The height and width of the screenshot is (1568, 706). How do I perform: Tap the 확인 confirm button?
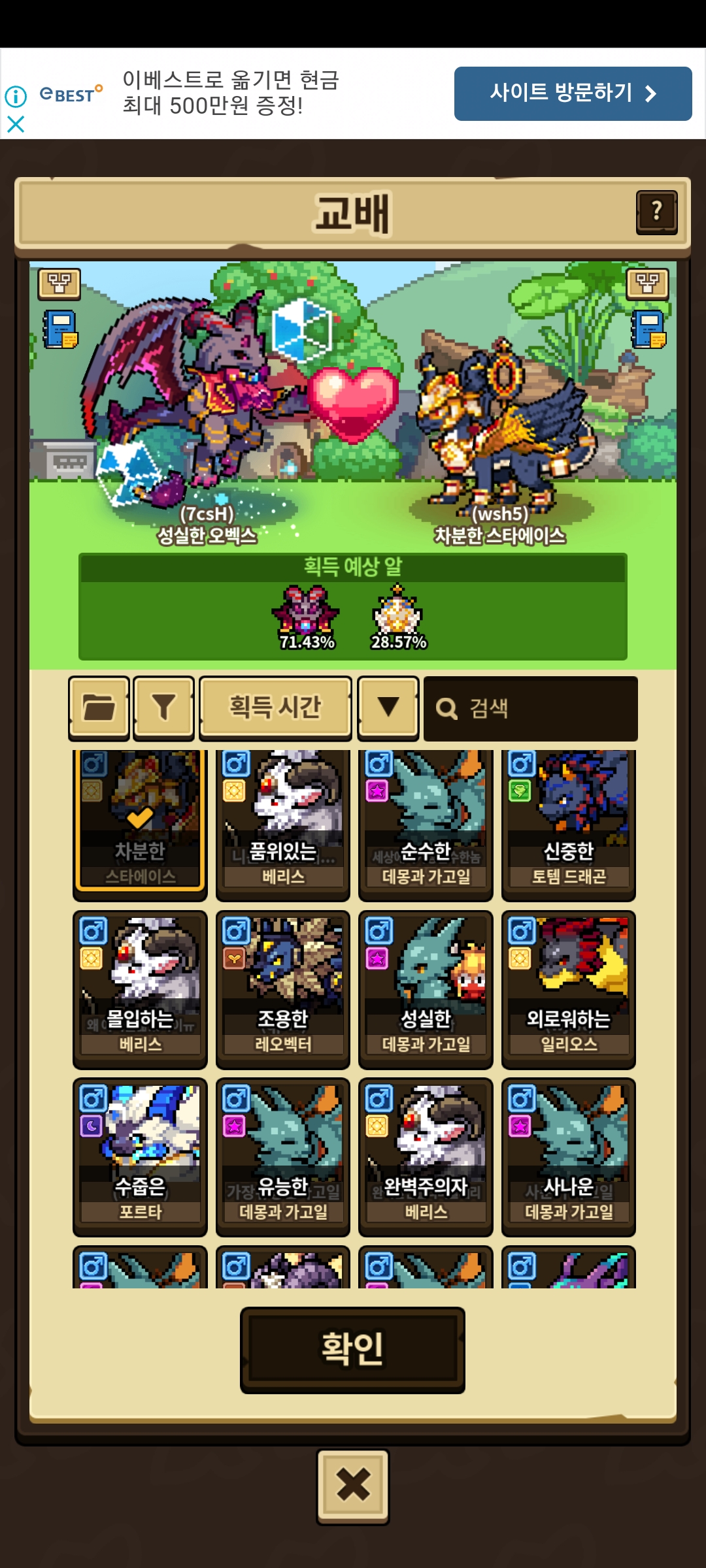click(352, 1348)
